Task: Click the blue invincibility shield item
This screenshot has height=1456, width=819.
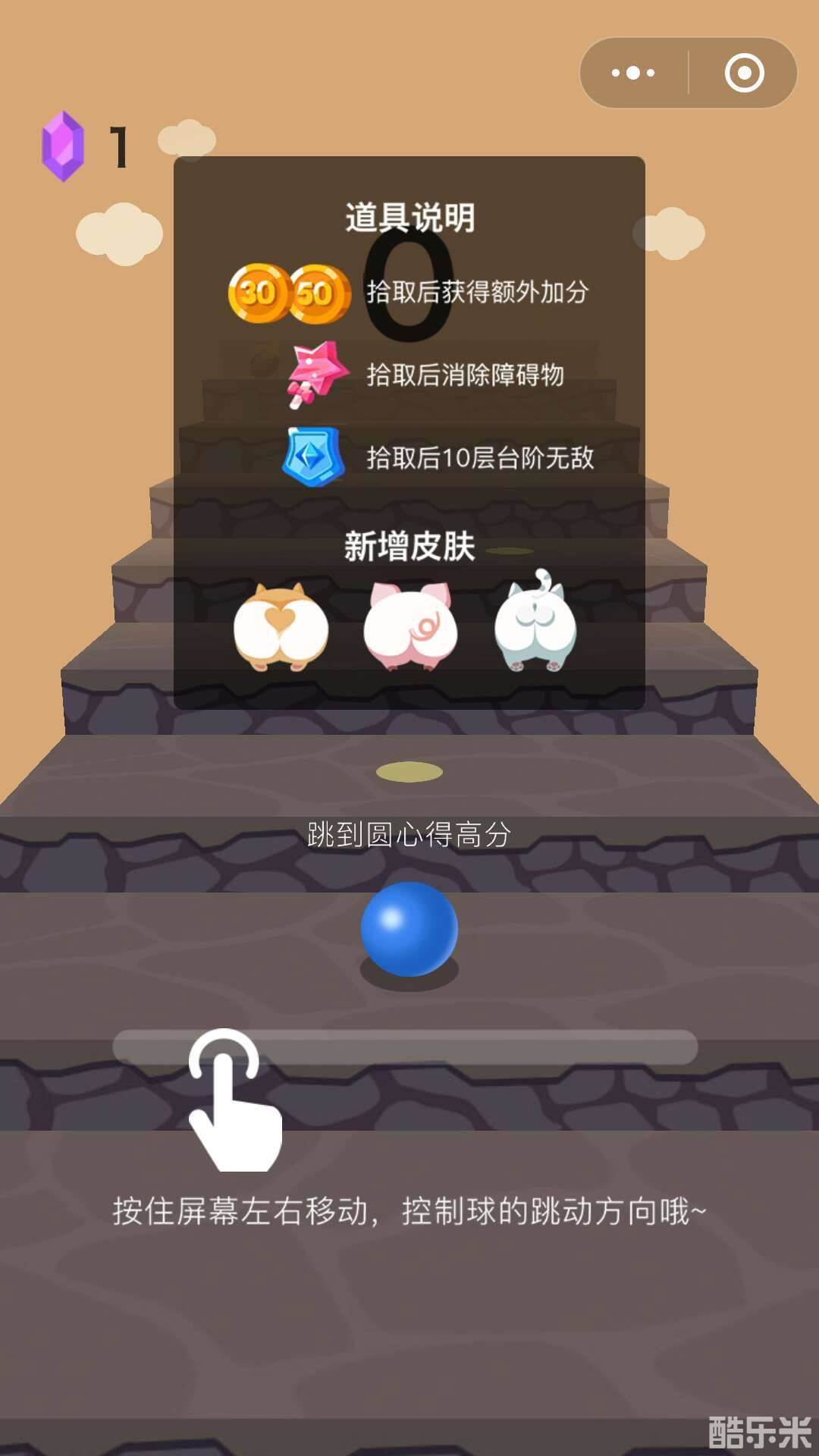Action: [x=311, y=457]
